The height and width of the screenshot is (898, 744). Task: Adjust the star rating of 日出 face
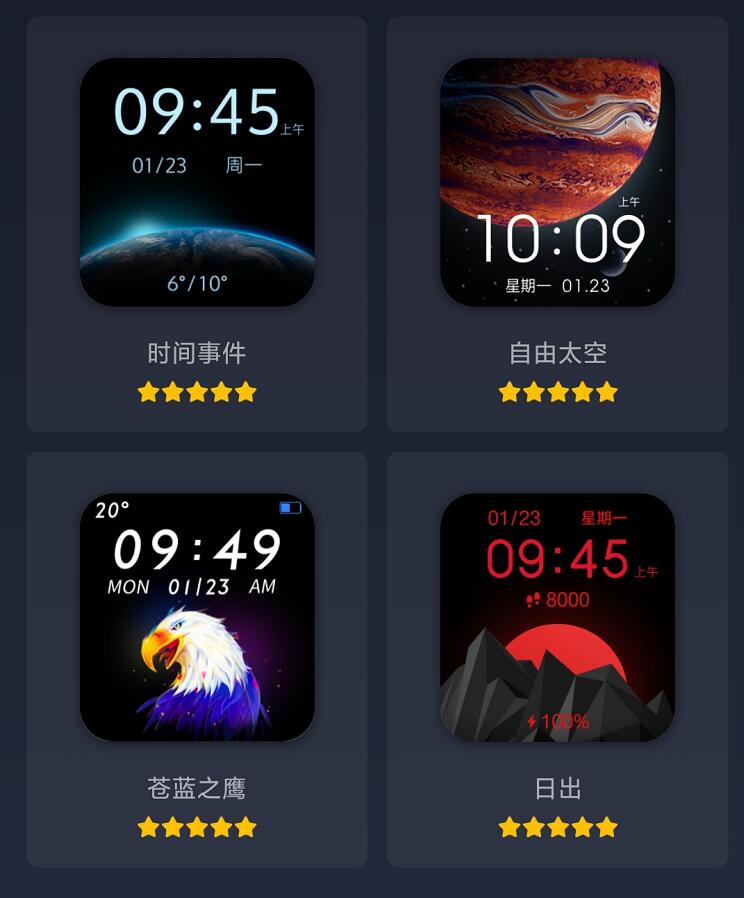click(557, 826)
